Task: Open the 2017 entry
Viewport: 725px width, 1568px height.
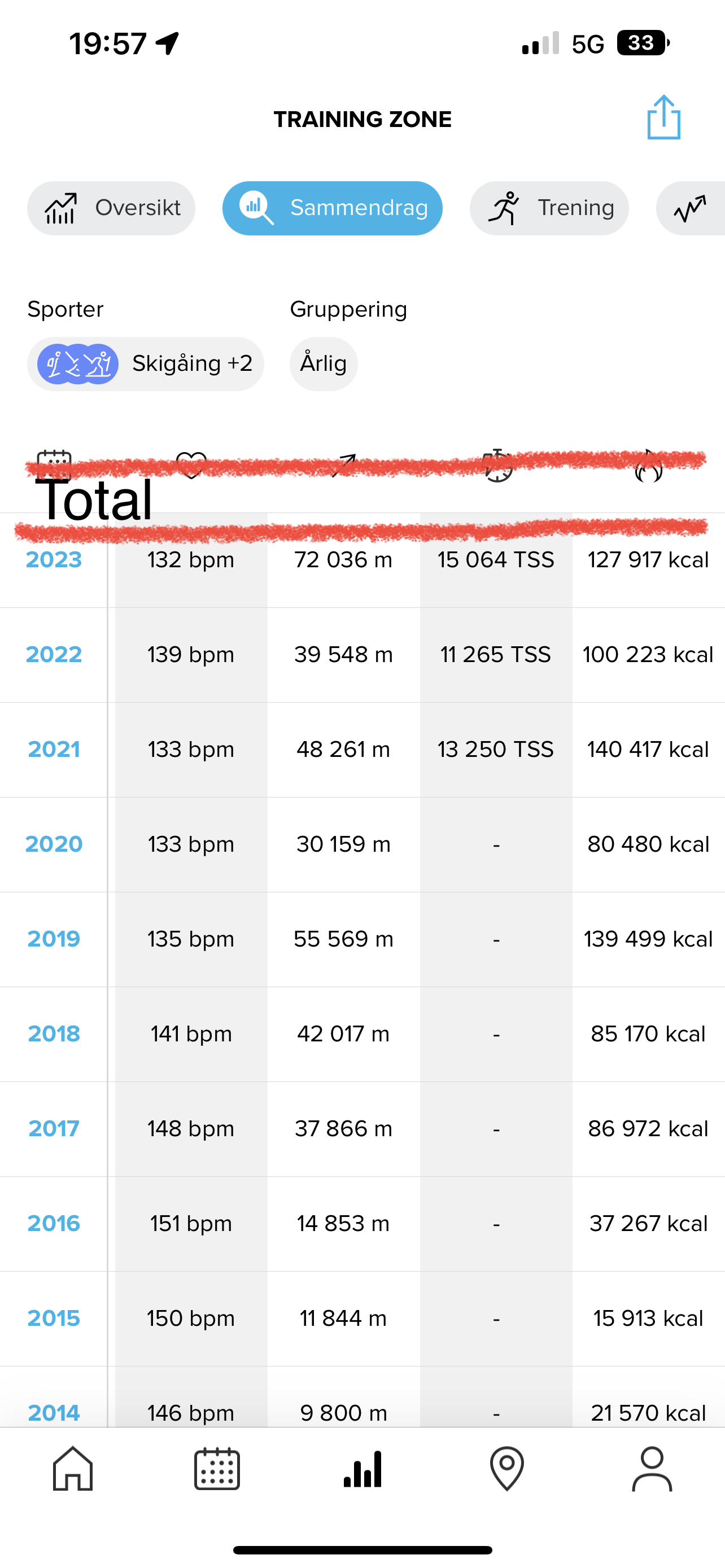Action: (x=54, y=1129)
